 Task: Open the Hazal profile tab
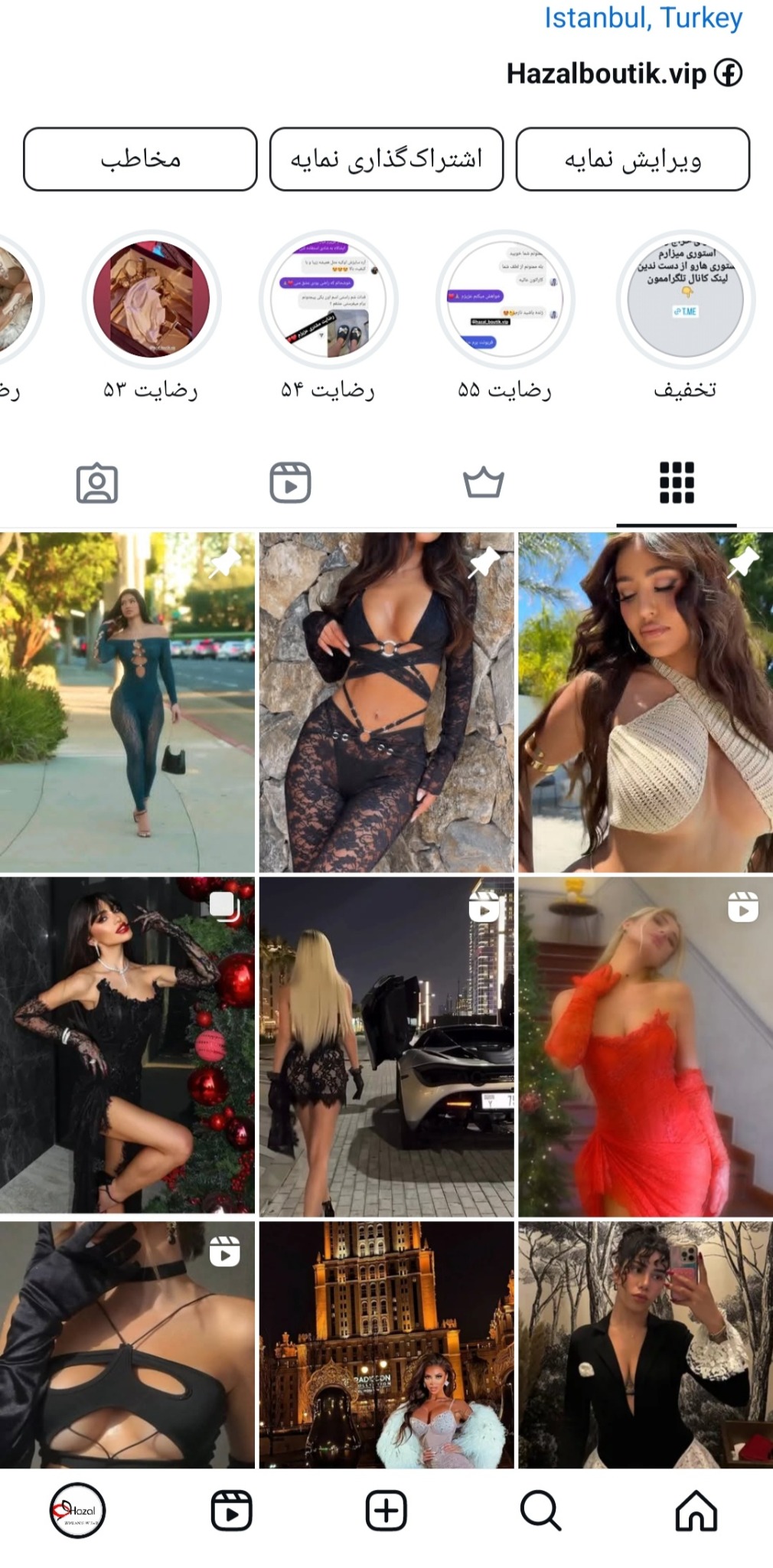[x=77, y=1511]
